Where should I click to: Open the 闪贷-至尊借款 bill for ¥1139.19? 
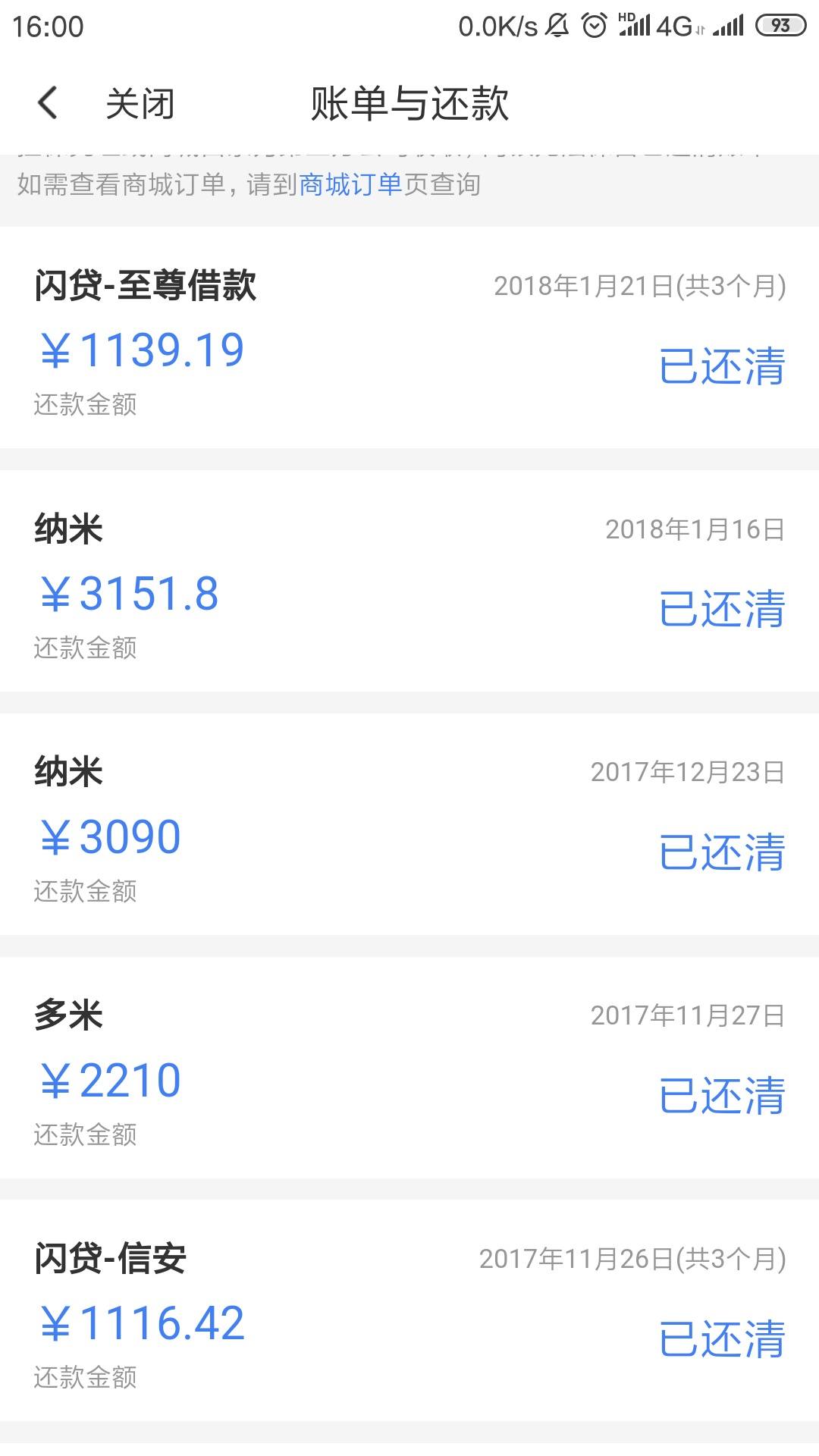409,337
